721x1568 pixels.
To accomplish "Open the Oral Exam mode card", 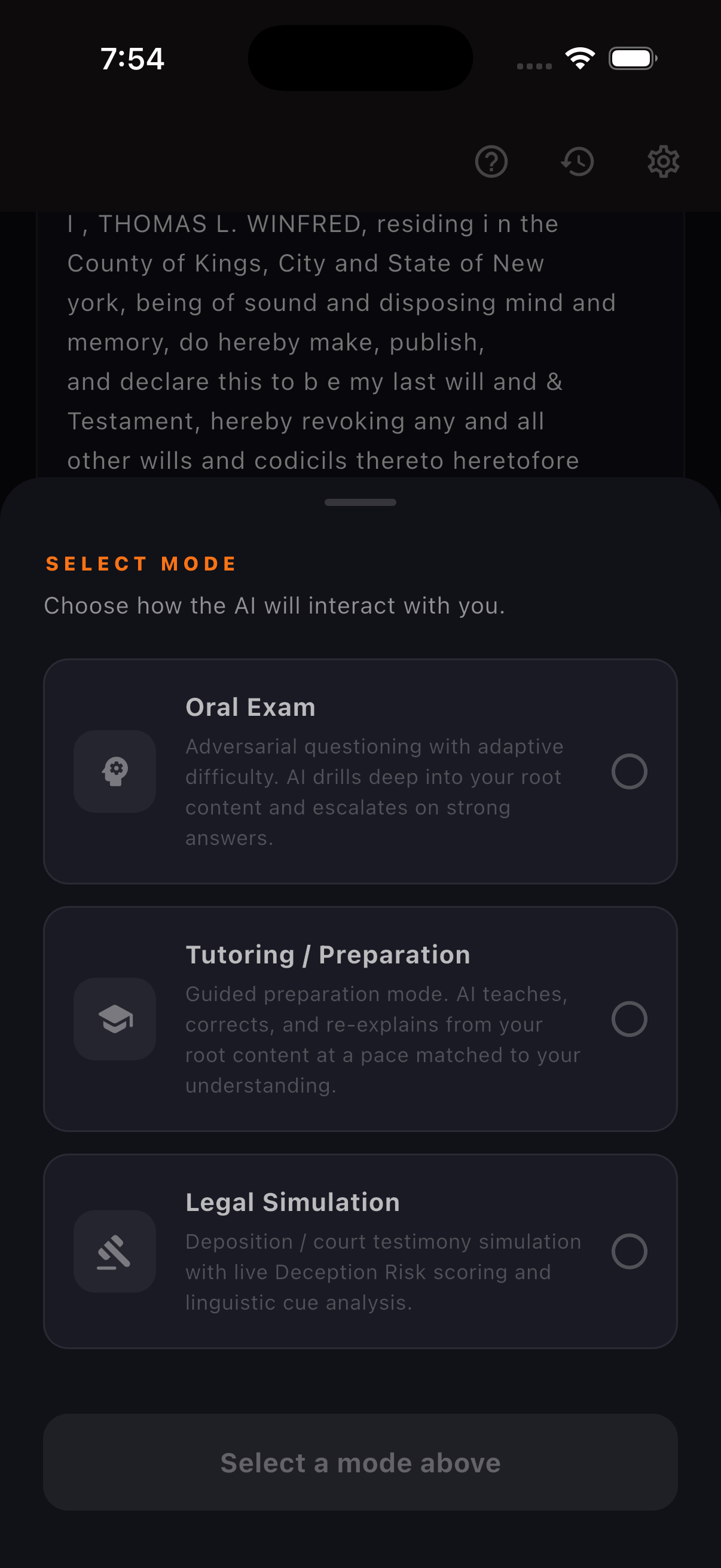I will pos(360,771).
